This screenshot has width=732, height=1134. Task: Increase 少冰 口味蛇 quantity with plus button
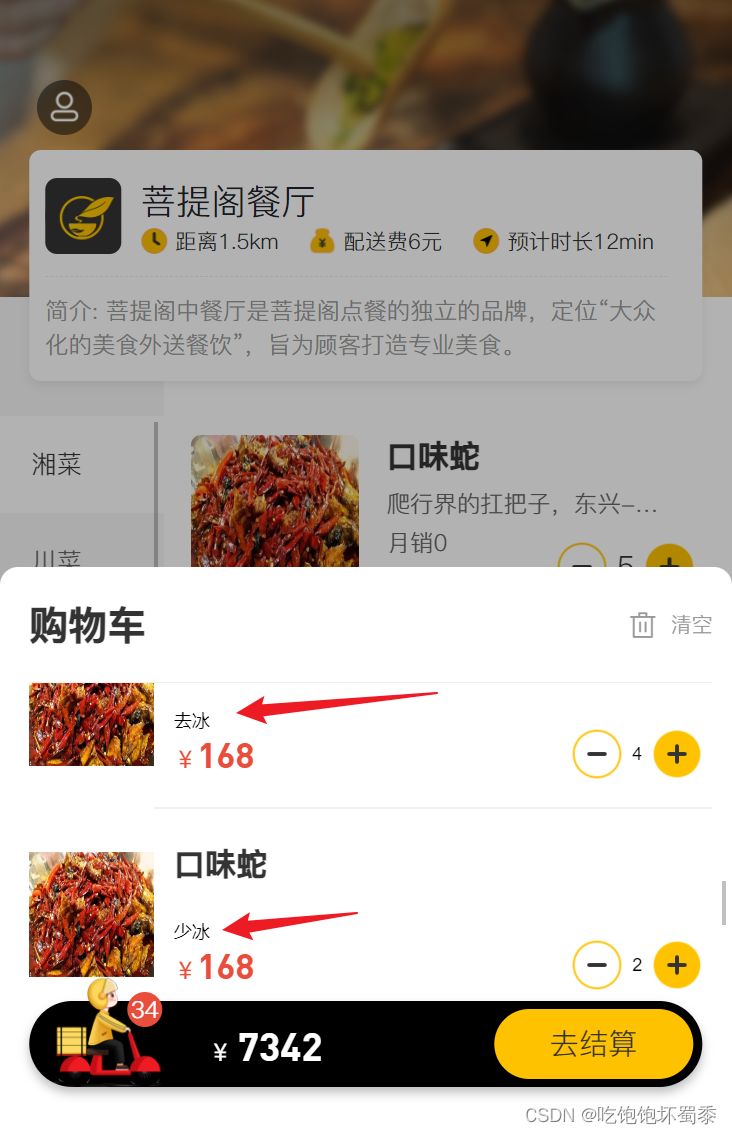(x=677, y=965)
